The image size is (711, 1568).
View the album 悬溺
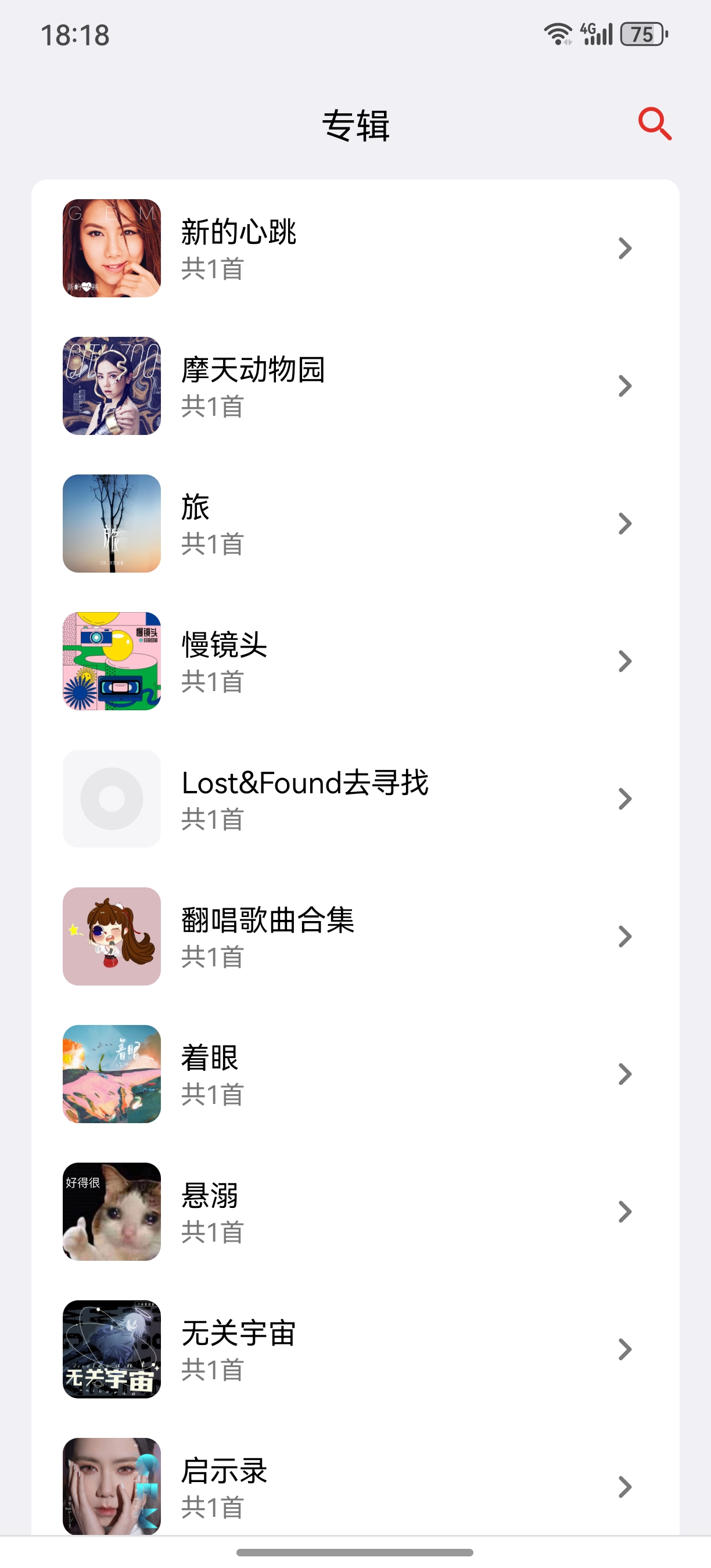click(x=355, y=1211)
